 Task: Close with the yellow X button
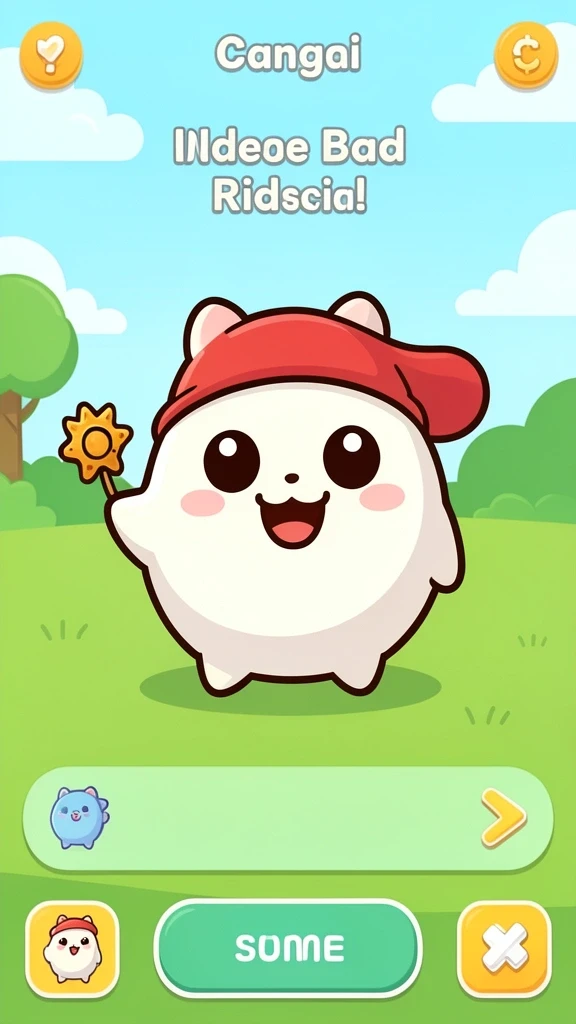click(x=504, y=949)
